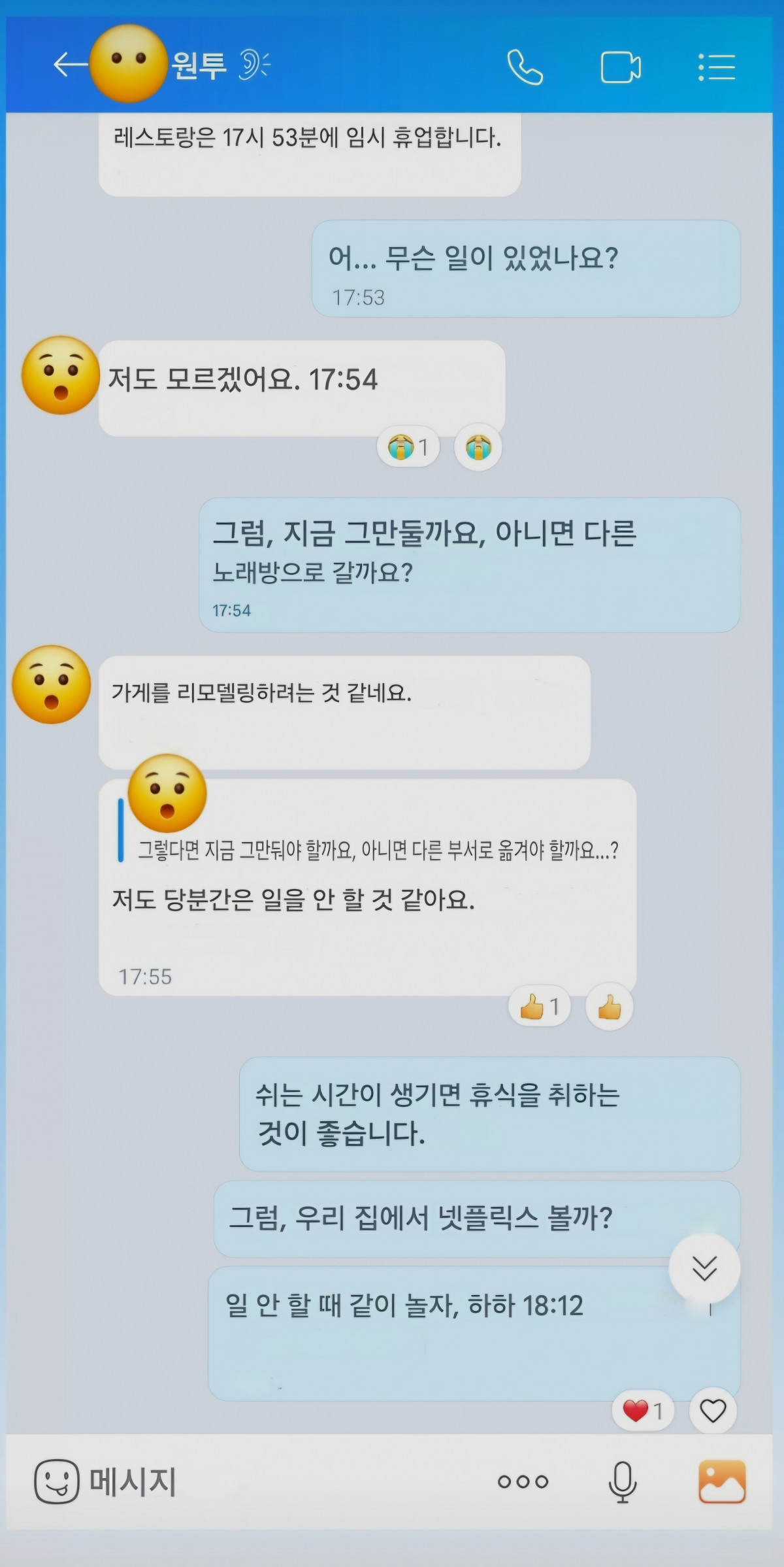Open 원투's profile from the header avatar
This screenshot has width=784, height=1567.
(128, 63)
